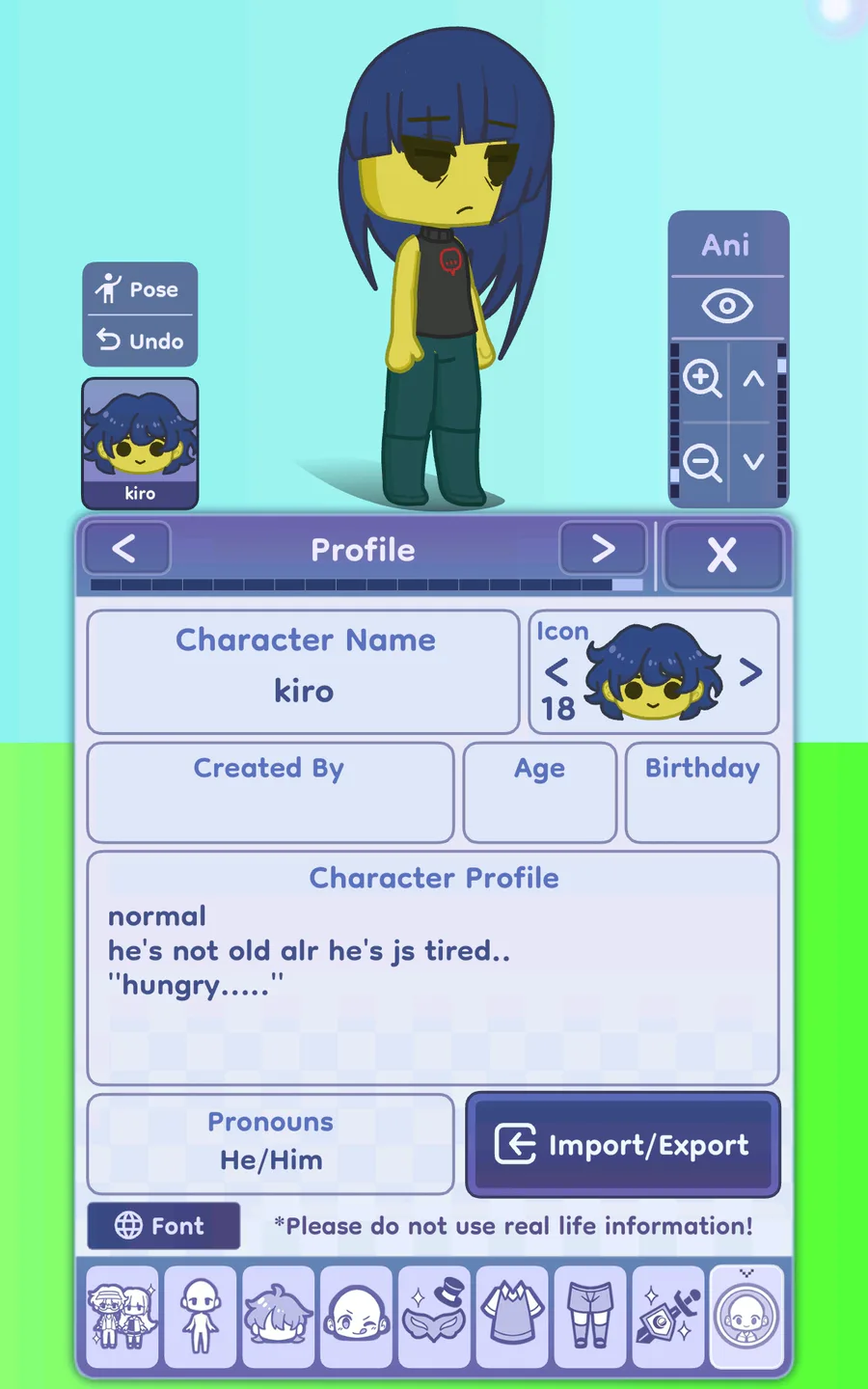Image resolution: width=868 pixels, height=1389 pixels.
Task: Close the Profile panel
Action: click(x=721, y=555)
